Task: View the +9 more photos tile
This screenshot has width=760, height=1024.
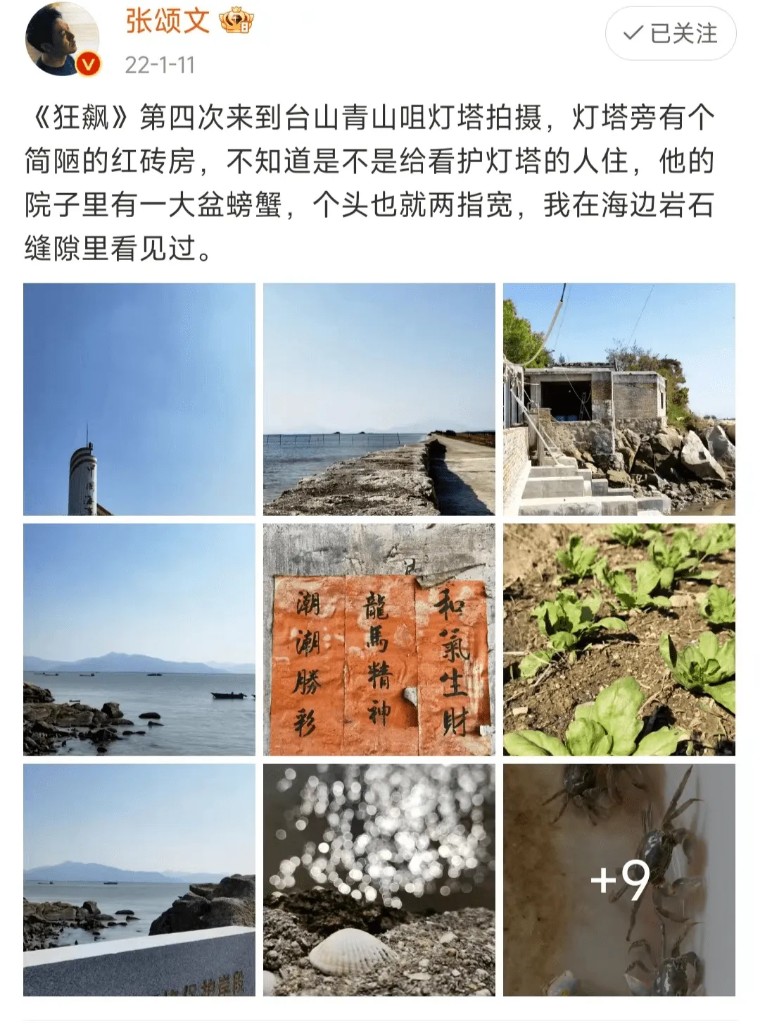Action: tap(619, 879)
